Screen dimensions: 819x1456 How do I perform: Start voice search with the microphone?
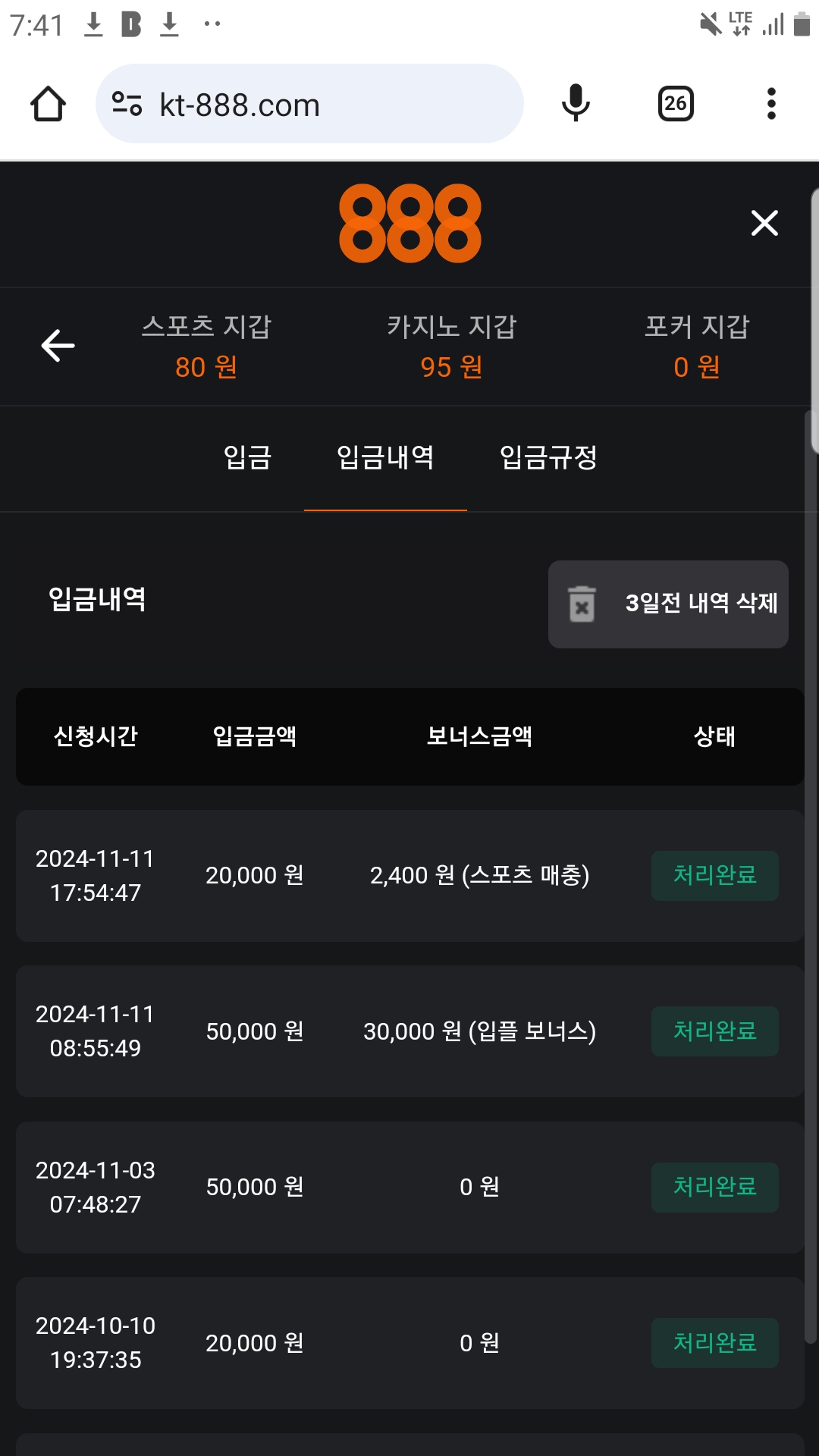point(576,104)
